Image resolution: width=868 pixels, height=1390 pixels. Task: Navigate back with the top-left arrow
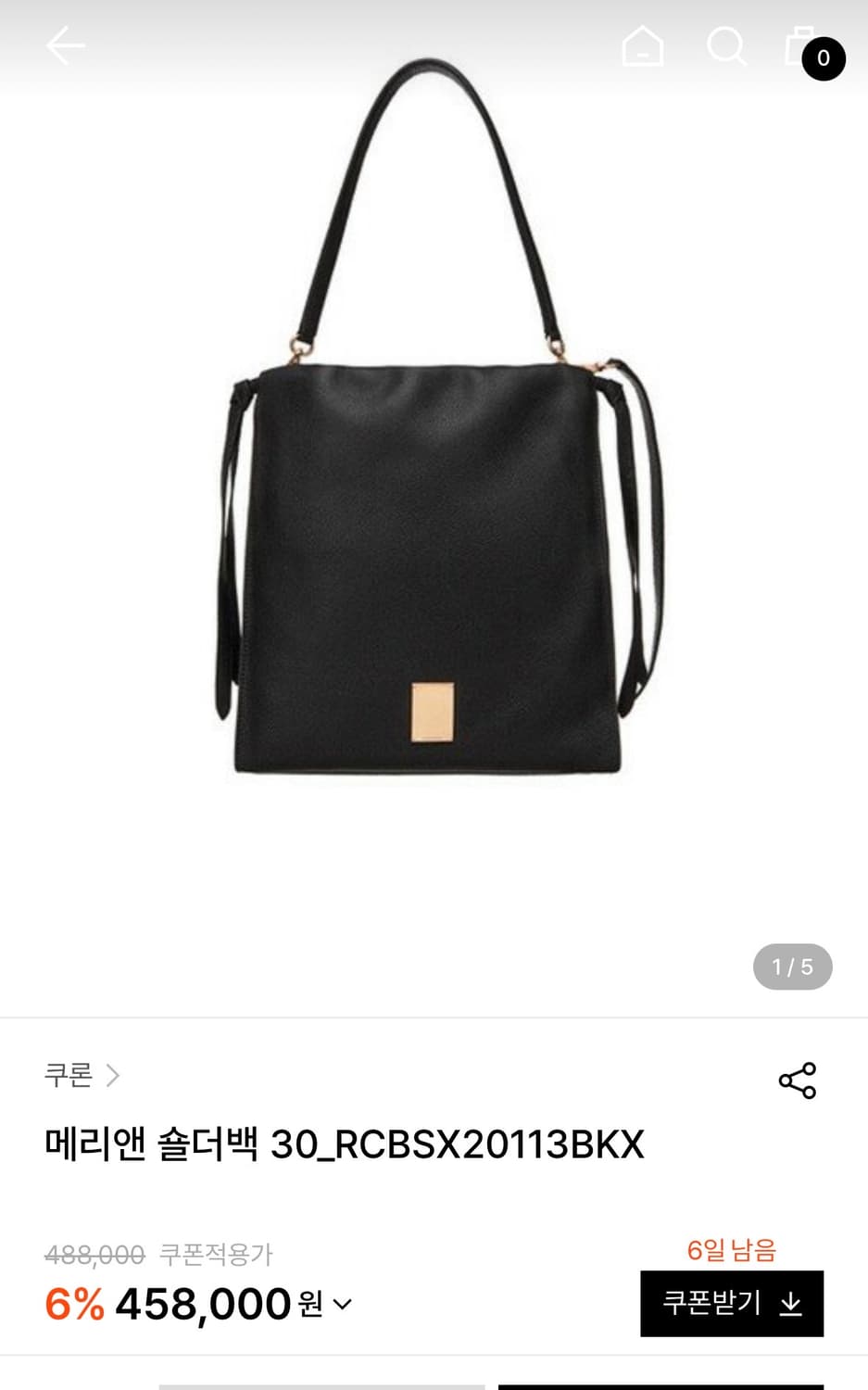tap(65, 44)
